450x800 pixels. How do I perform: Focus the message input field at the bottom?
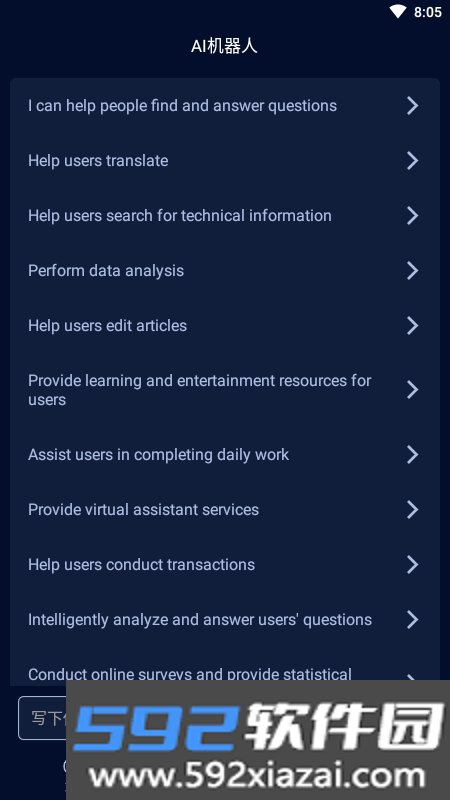point(43,718)
